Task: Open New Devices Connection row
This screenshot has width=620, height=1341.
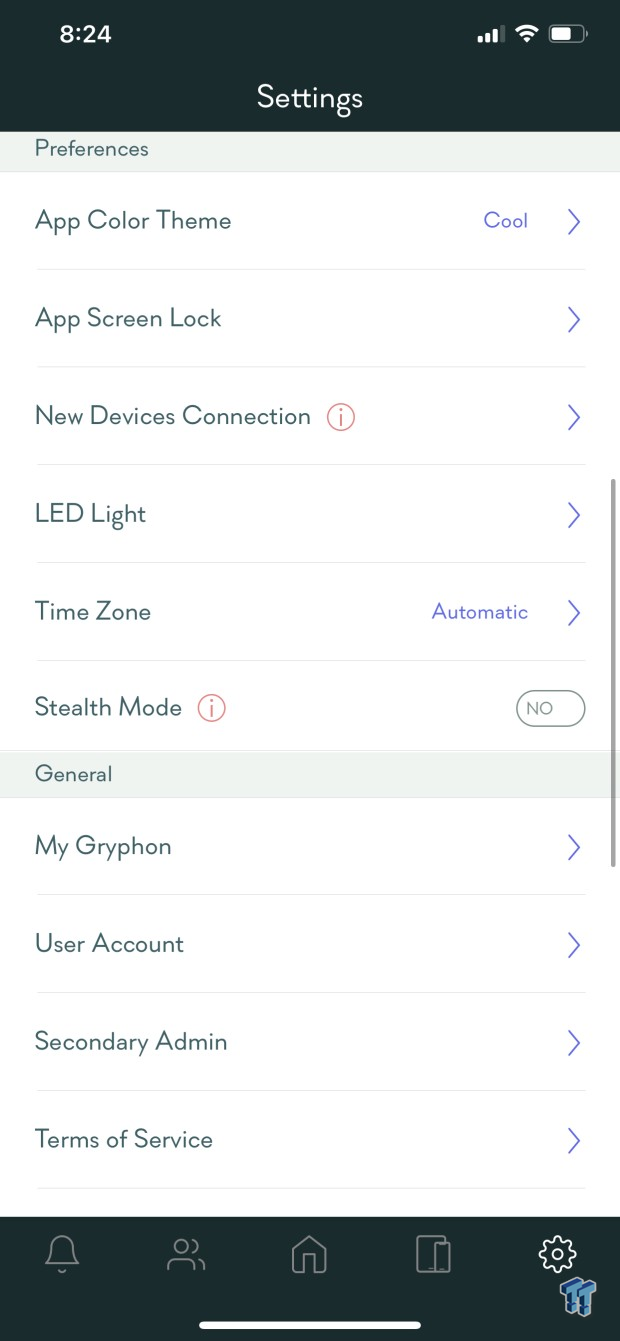Action: pos(310,417)
